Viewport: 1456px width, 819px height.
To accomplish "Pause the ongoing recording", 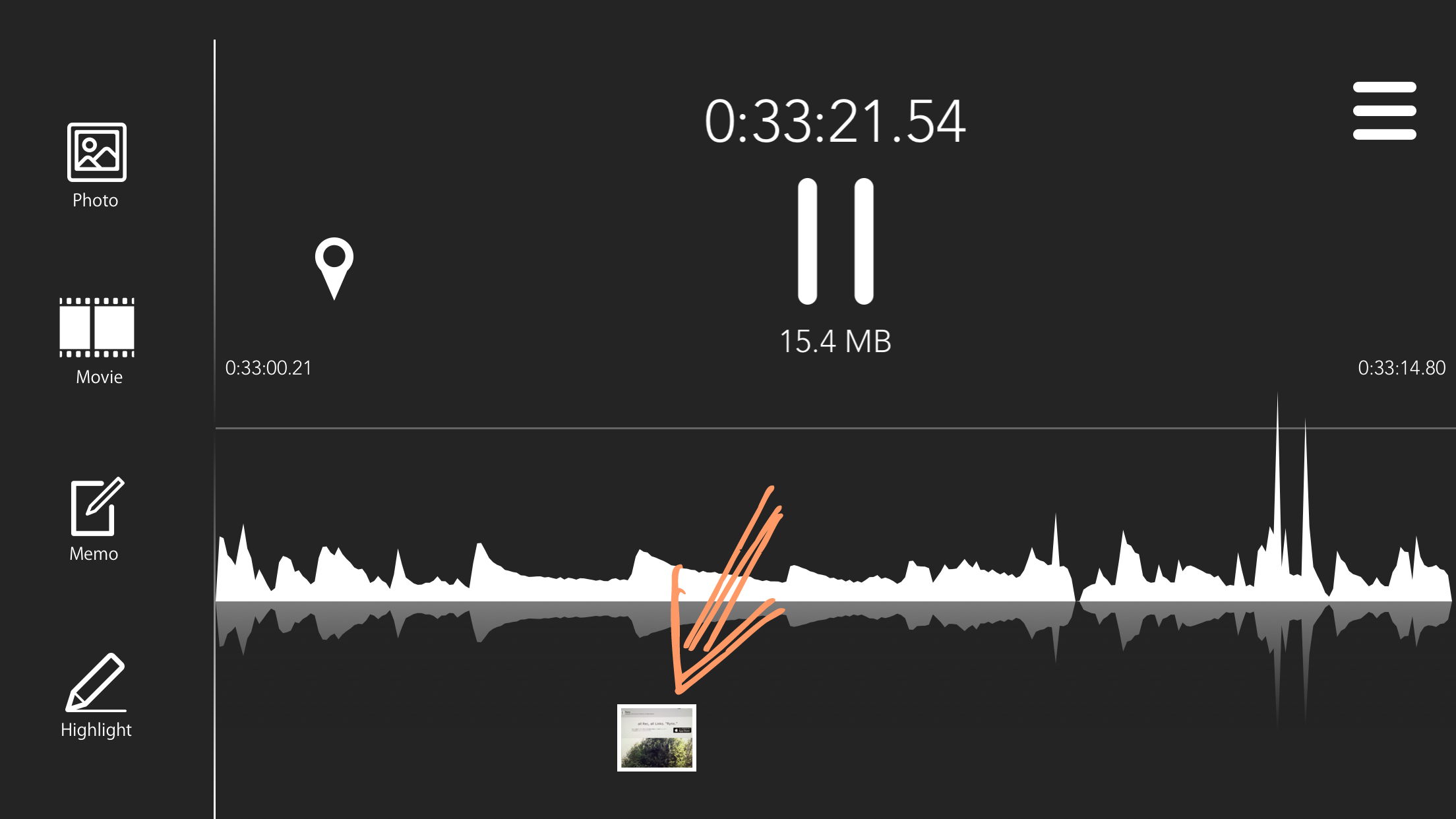I will (x=835, y=241).
